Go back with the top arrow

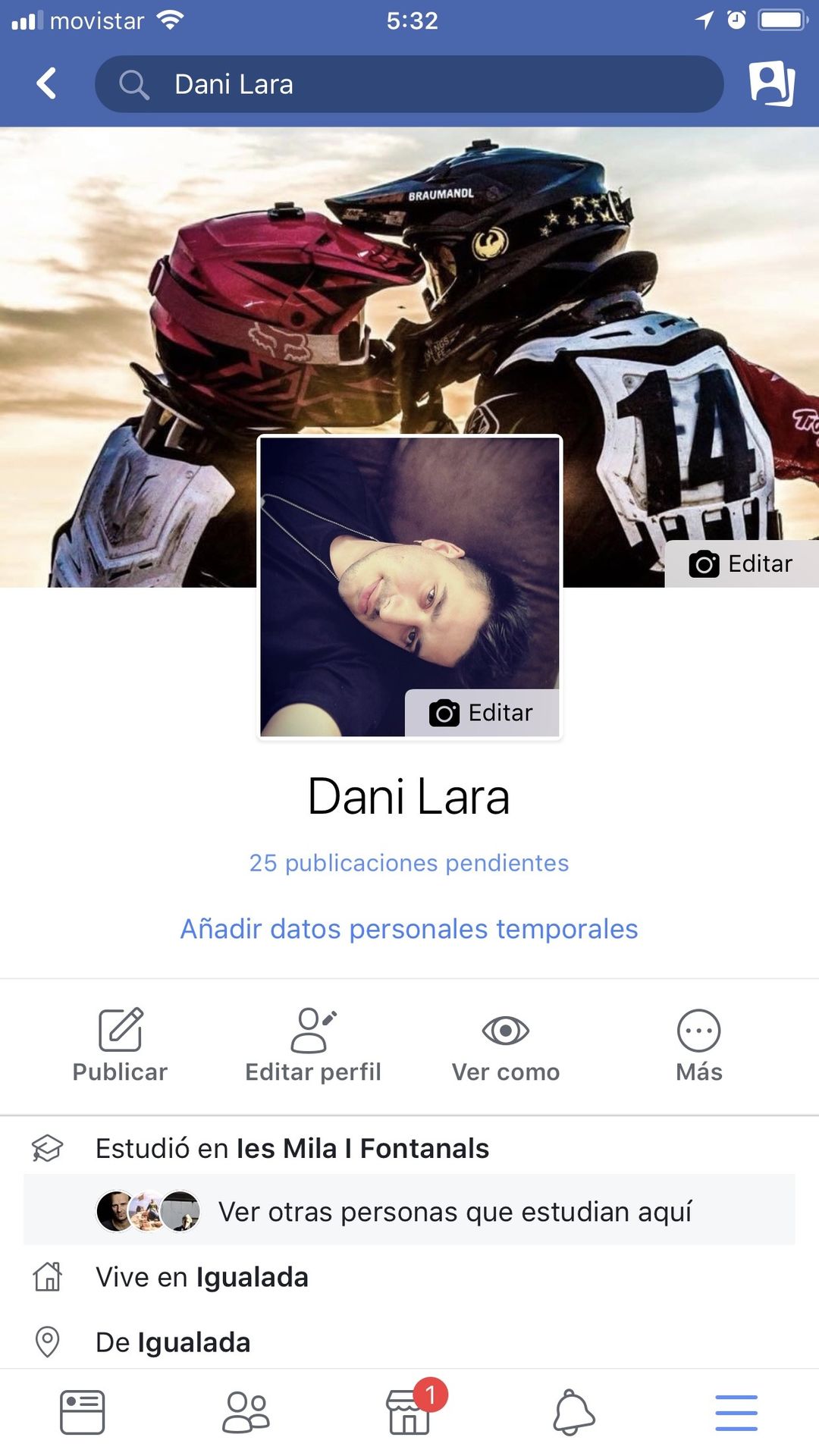click(x=47, y=83)
